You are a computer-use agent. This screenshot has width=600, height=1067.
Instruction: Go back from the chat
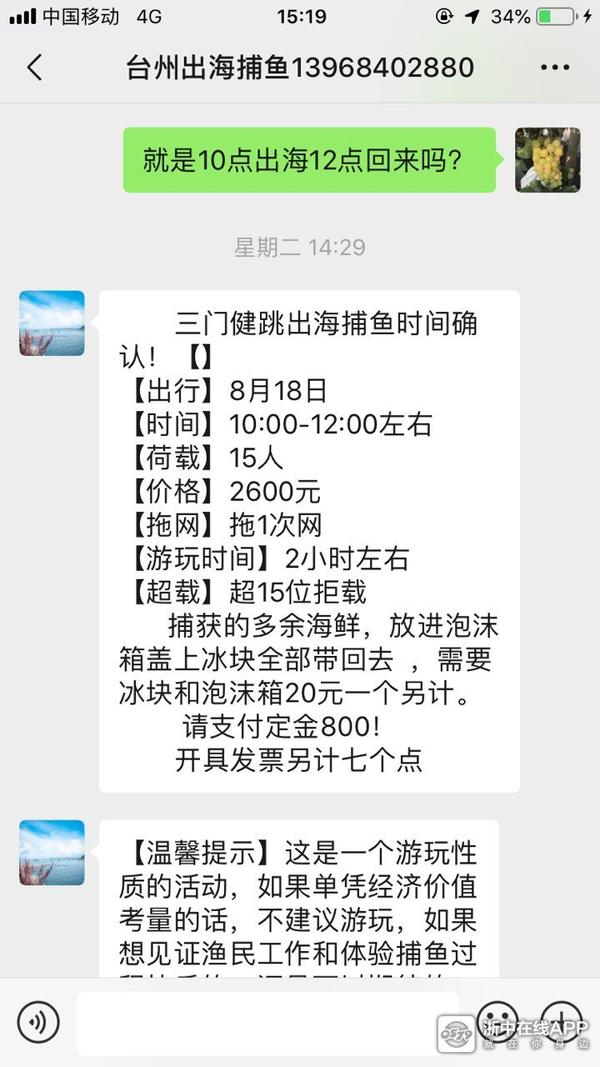pyautogui.click(x=35, y=68)
